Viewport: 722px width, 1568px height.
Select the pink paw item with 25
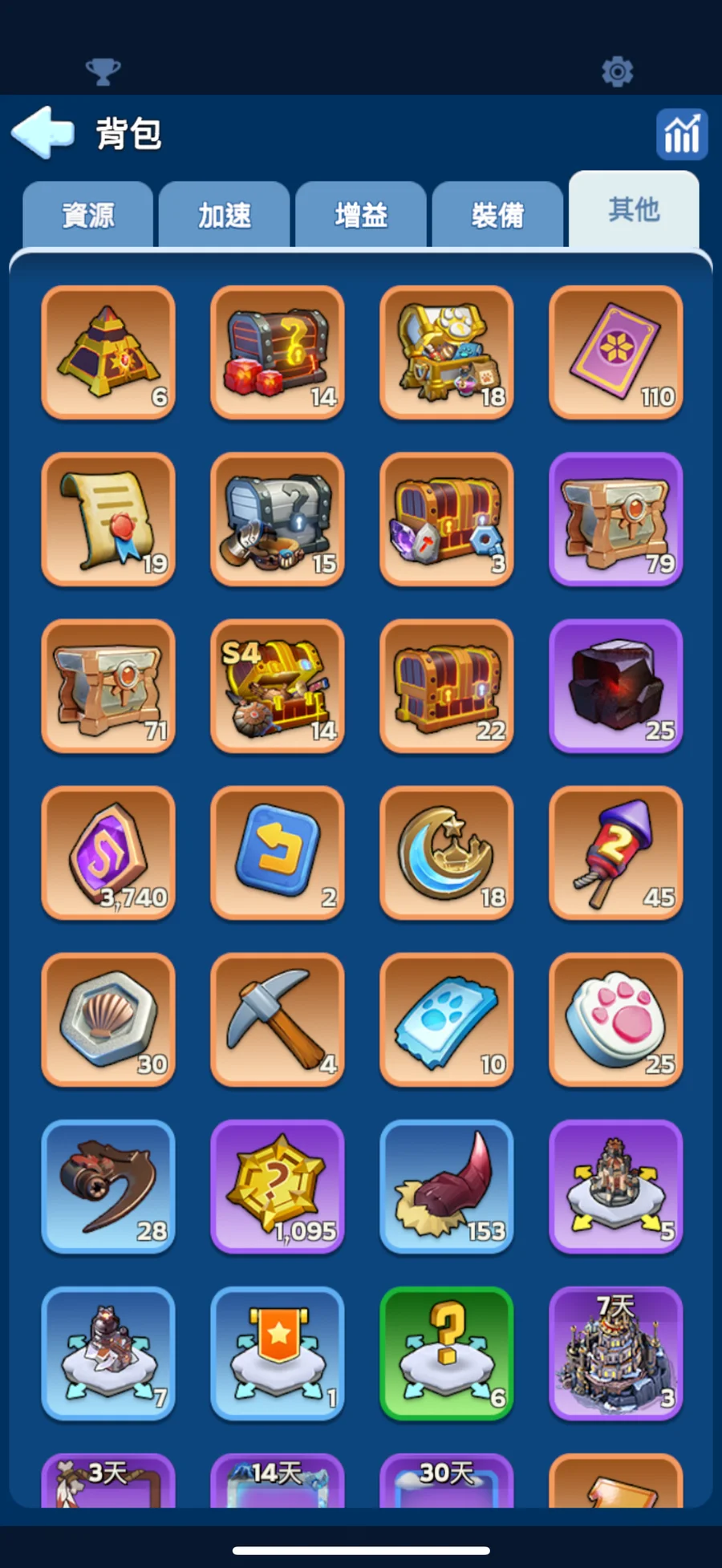(x=615, y=1019)
